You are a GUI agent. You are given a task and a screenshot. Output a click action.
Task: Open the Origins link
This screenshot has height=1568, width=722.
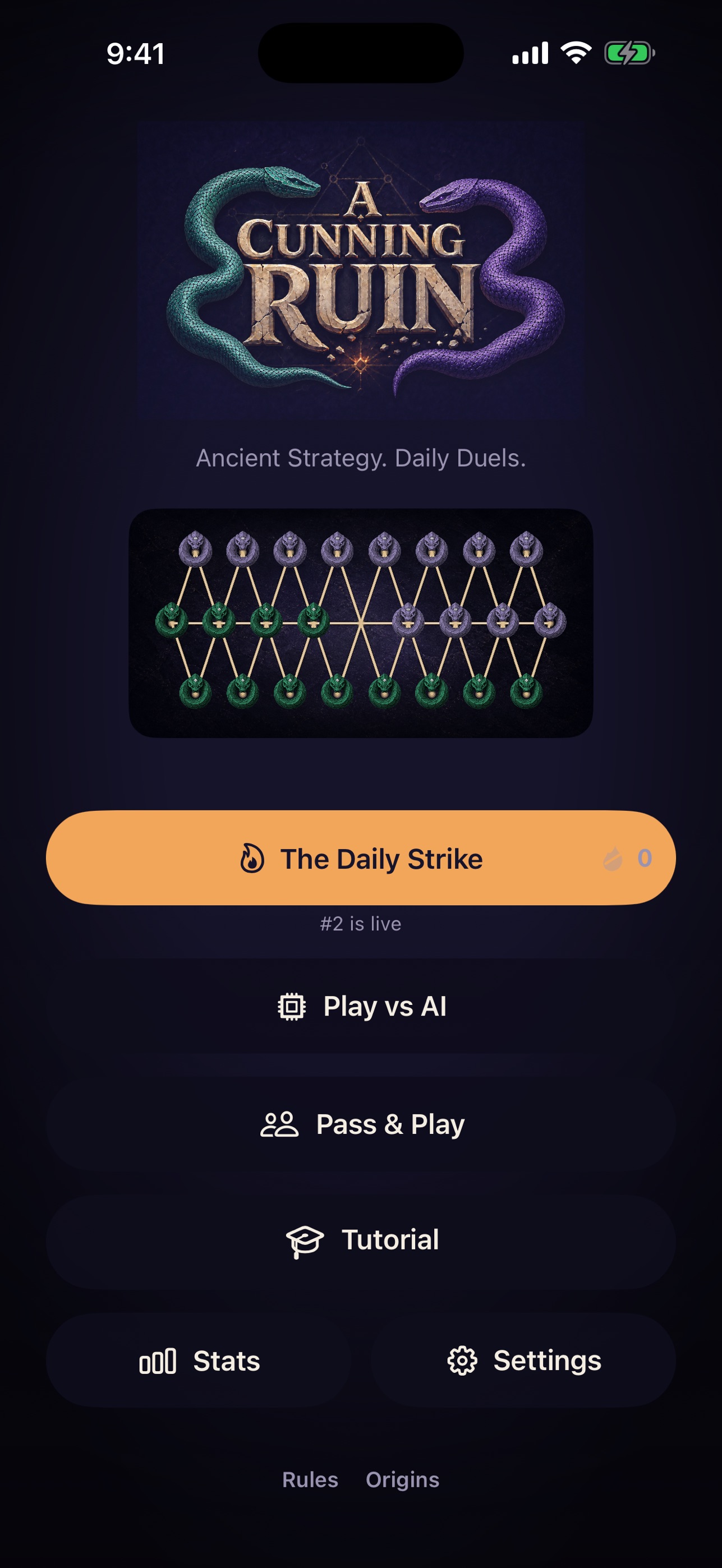click(402, 1480)
